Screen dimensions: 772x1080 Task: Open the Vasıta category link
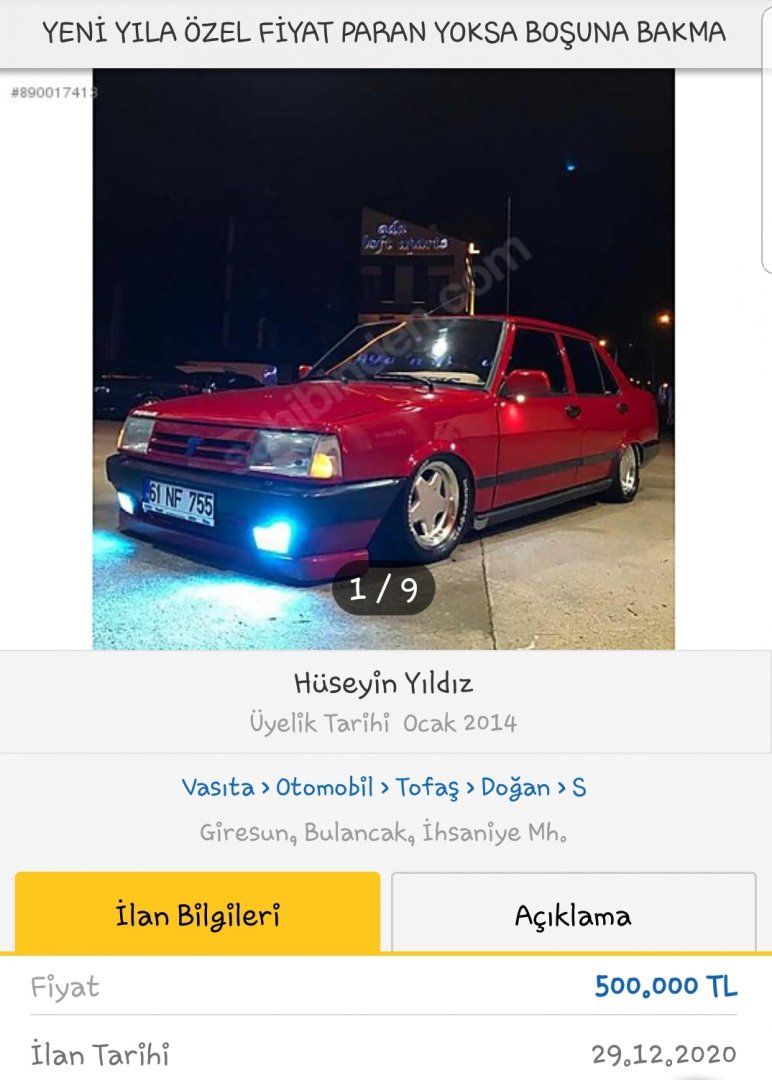(x=217, y=787)
